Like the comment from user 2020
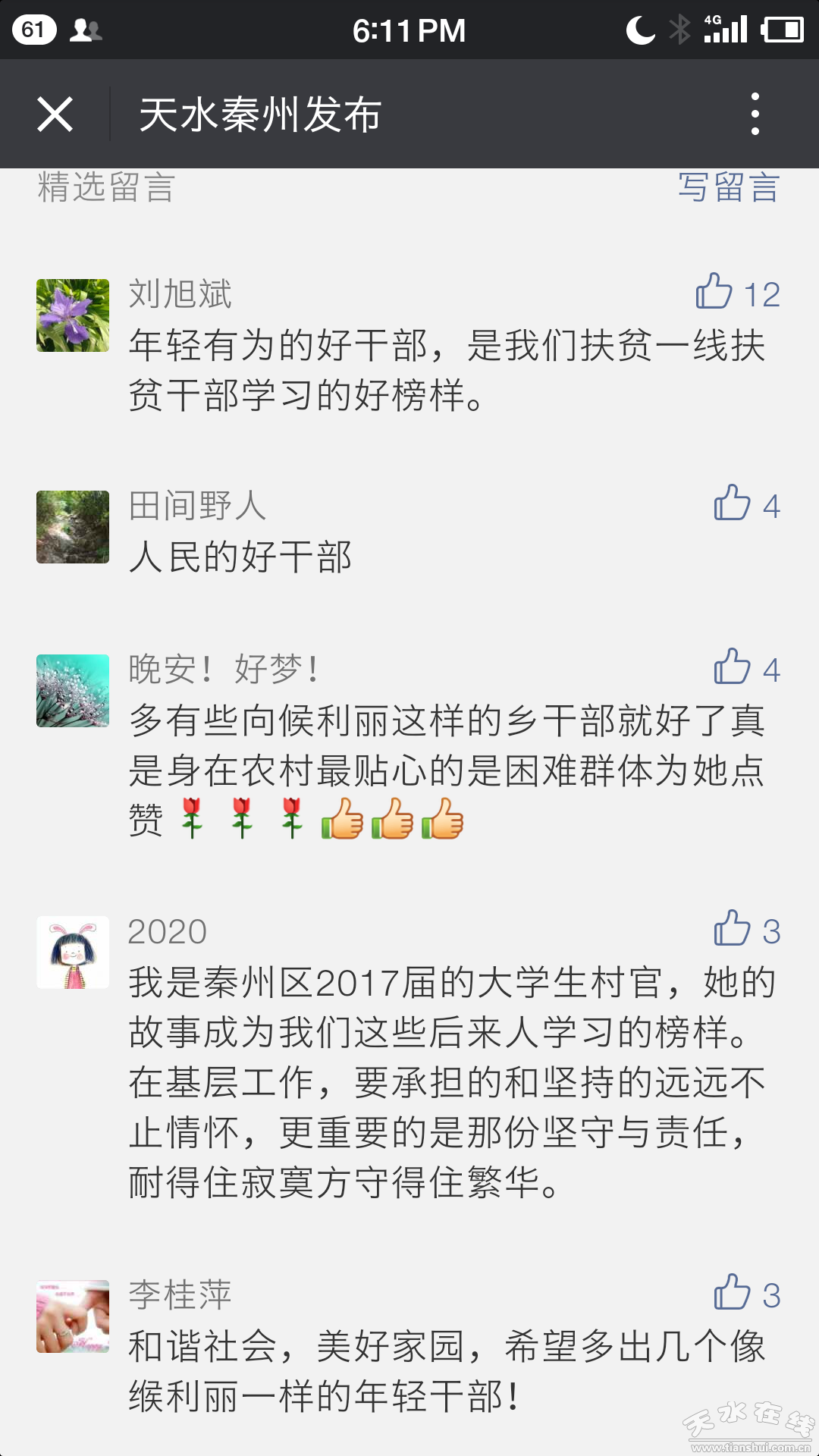Screen dimensions: 819x1456 tap(733, 929)
